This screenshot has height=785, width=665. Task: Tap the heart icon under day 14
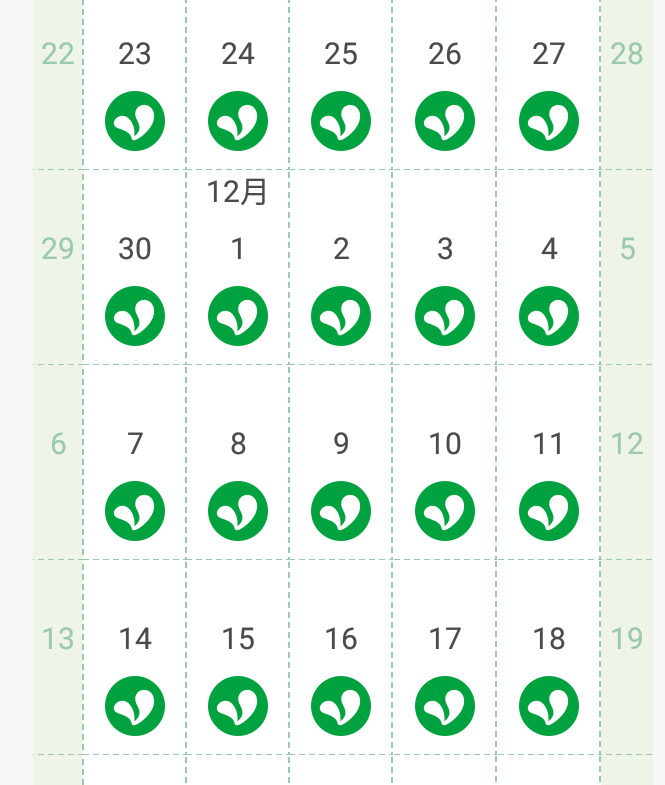[x=135, y=706]
